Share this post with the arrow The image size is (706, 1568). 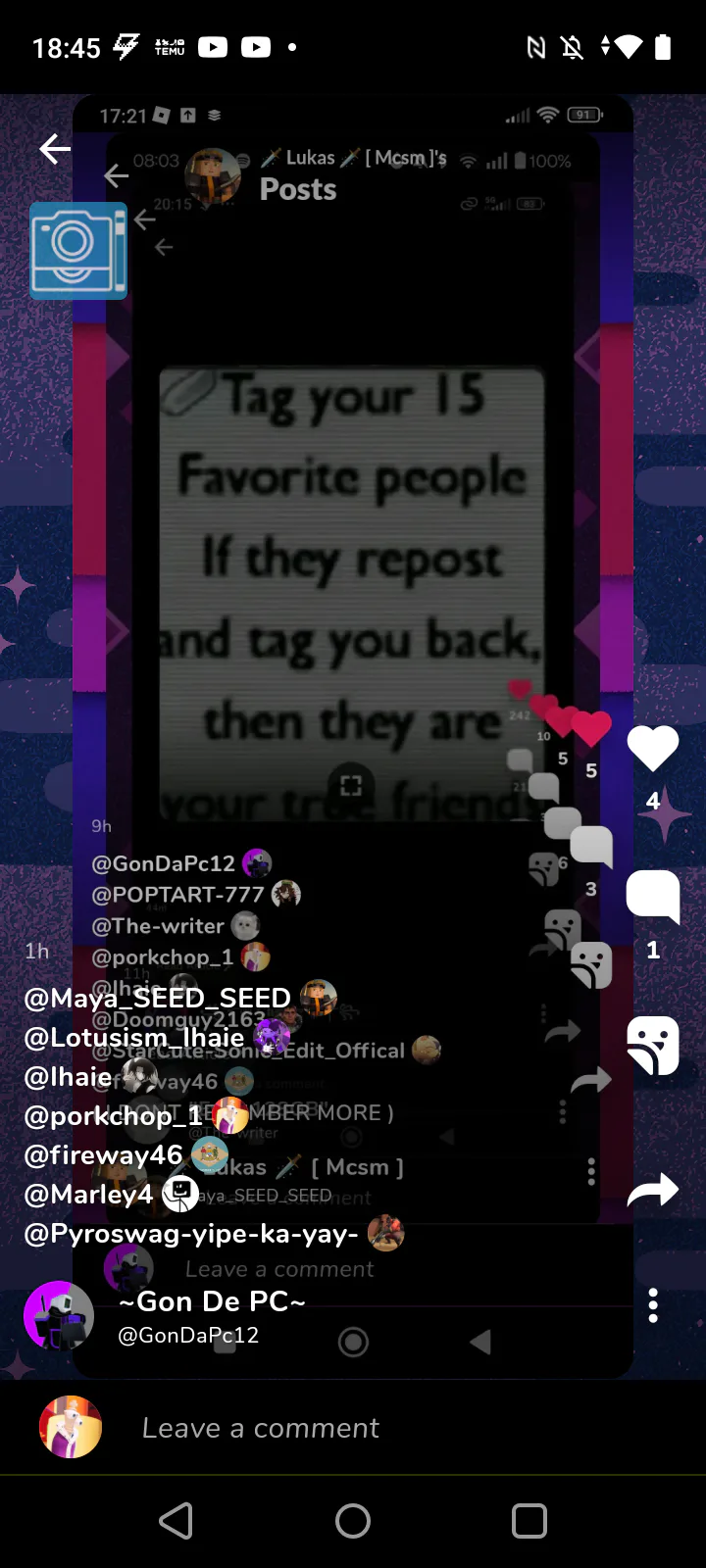click(652, 1191)
